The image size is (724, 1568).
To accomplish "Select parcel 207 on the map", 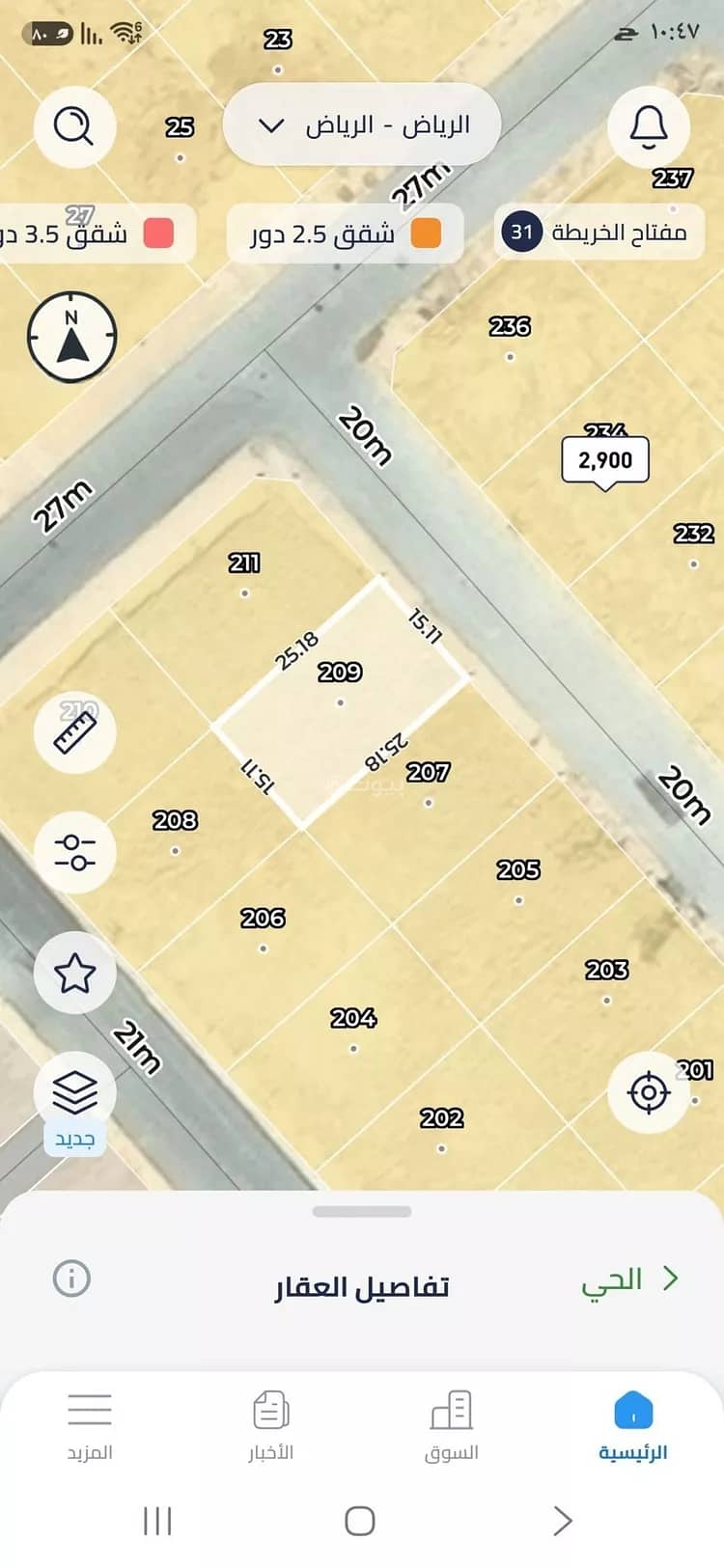I will point(428,772).
